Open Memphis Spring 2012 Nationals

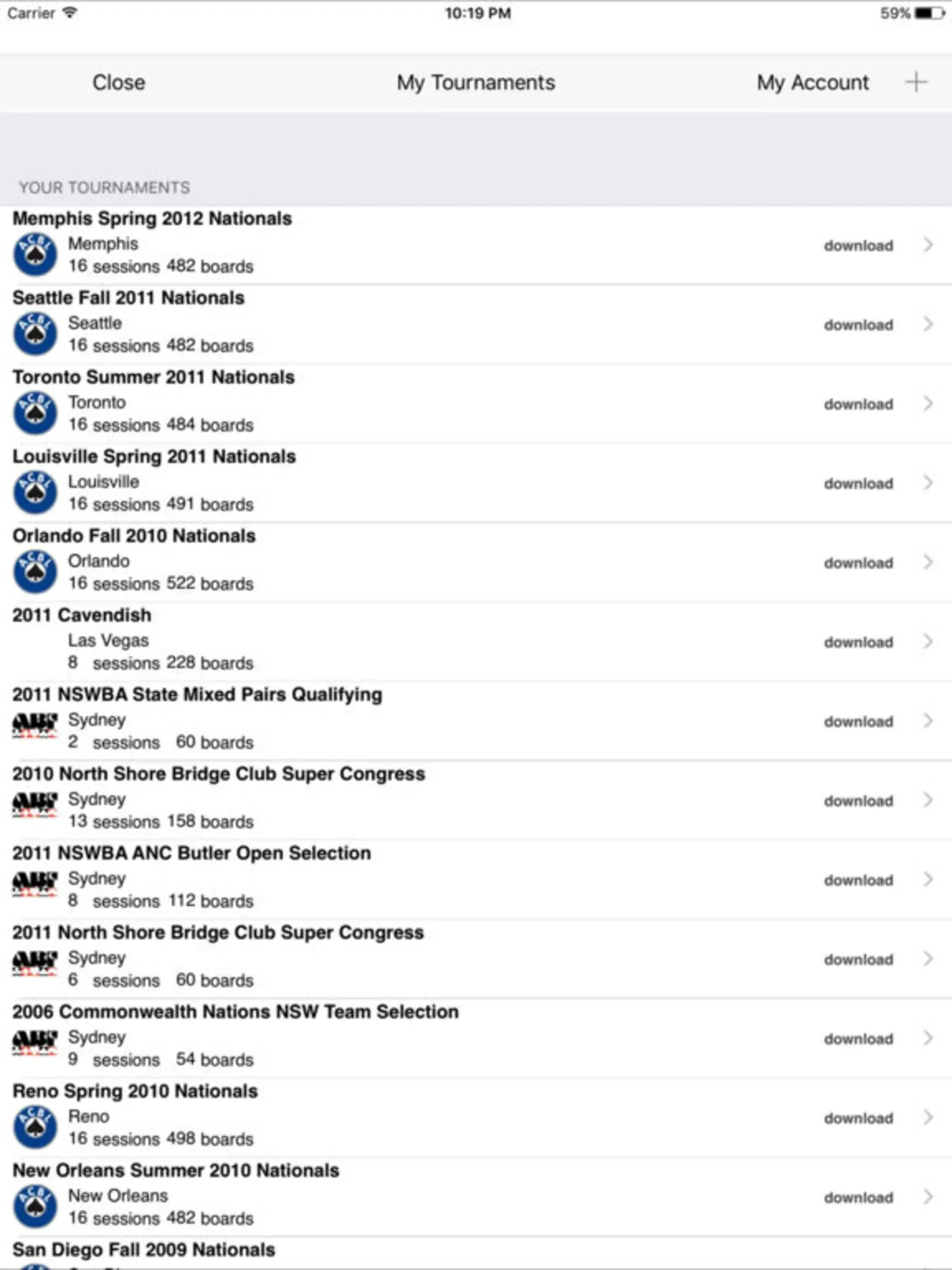coord(411,245)
